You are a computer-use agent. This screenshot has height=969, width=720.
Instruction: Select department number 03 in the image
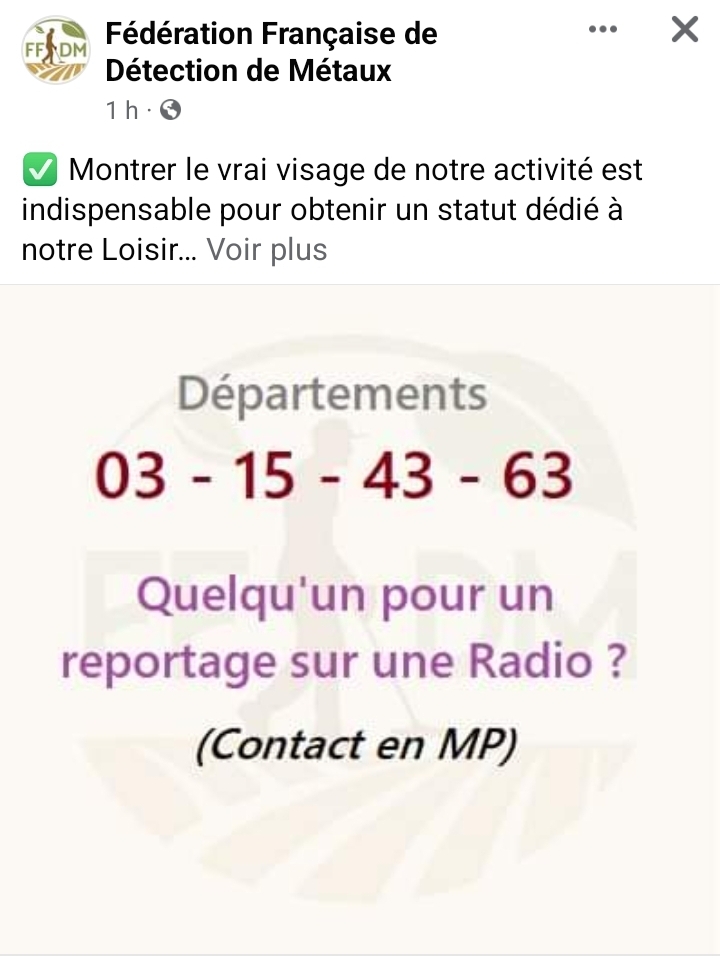(135, 477)
